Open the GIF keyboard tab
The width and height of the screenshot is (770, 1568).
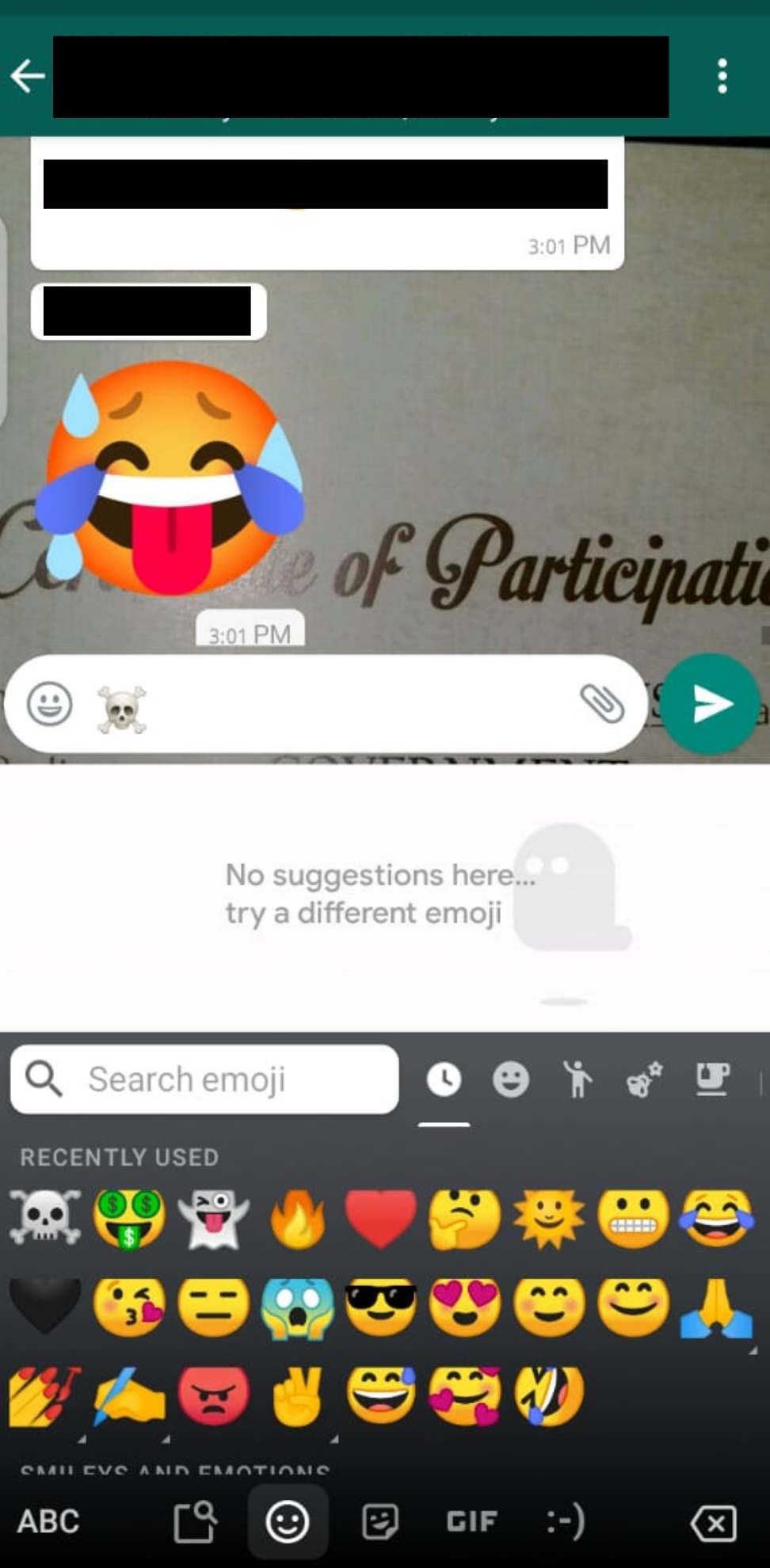472,1521
